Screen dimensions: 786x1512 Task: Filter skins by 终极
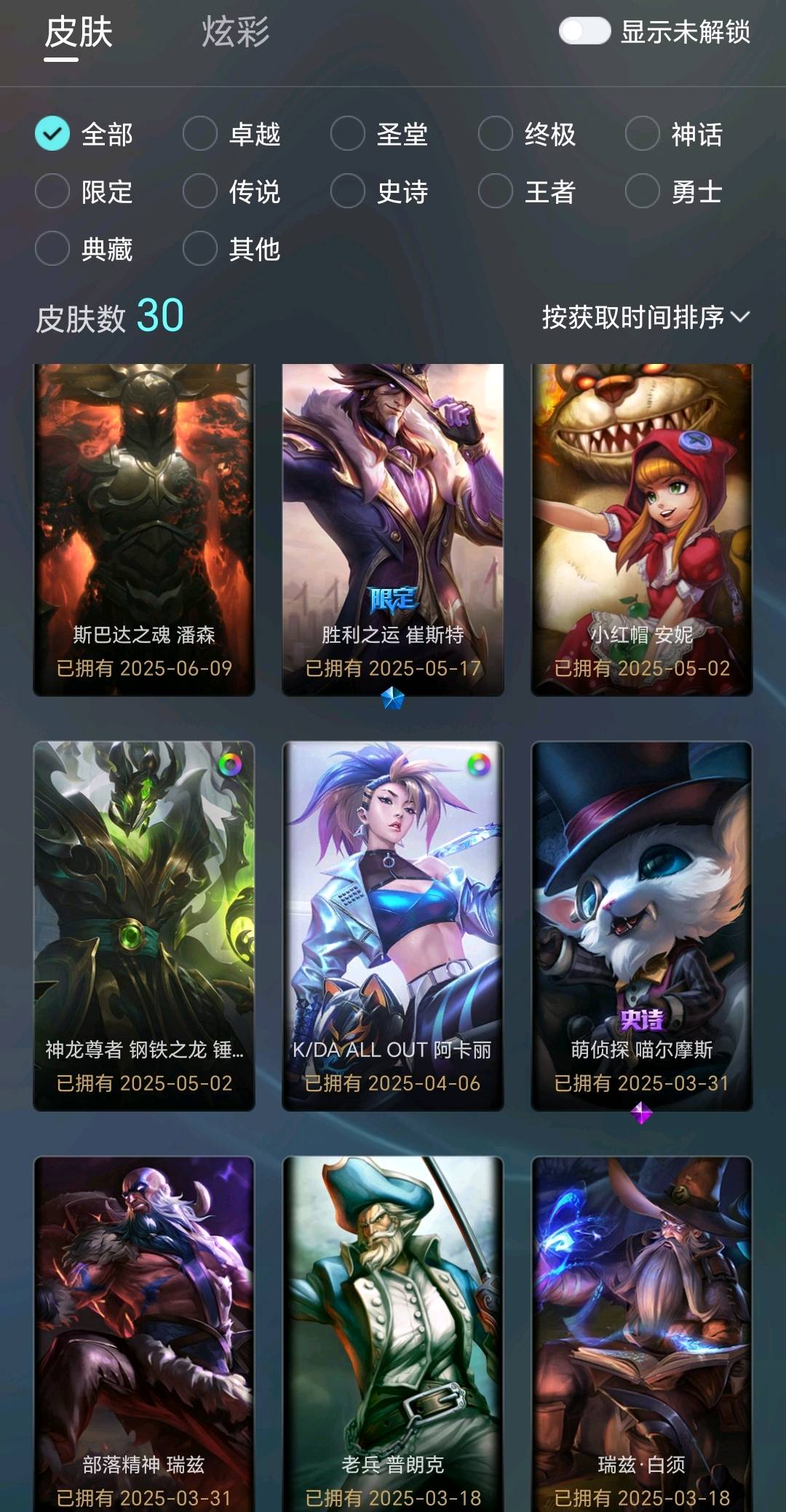pos(527,134)
